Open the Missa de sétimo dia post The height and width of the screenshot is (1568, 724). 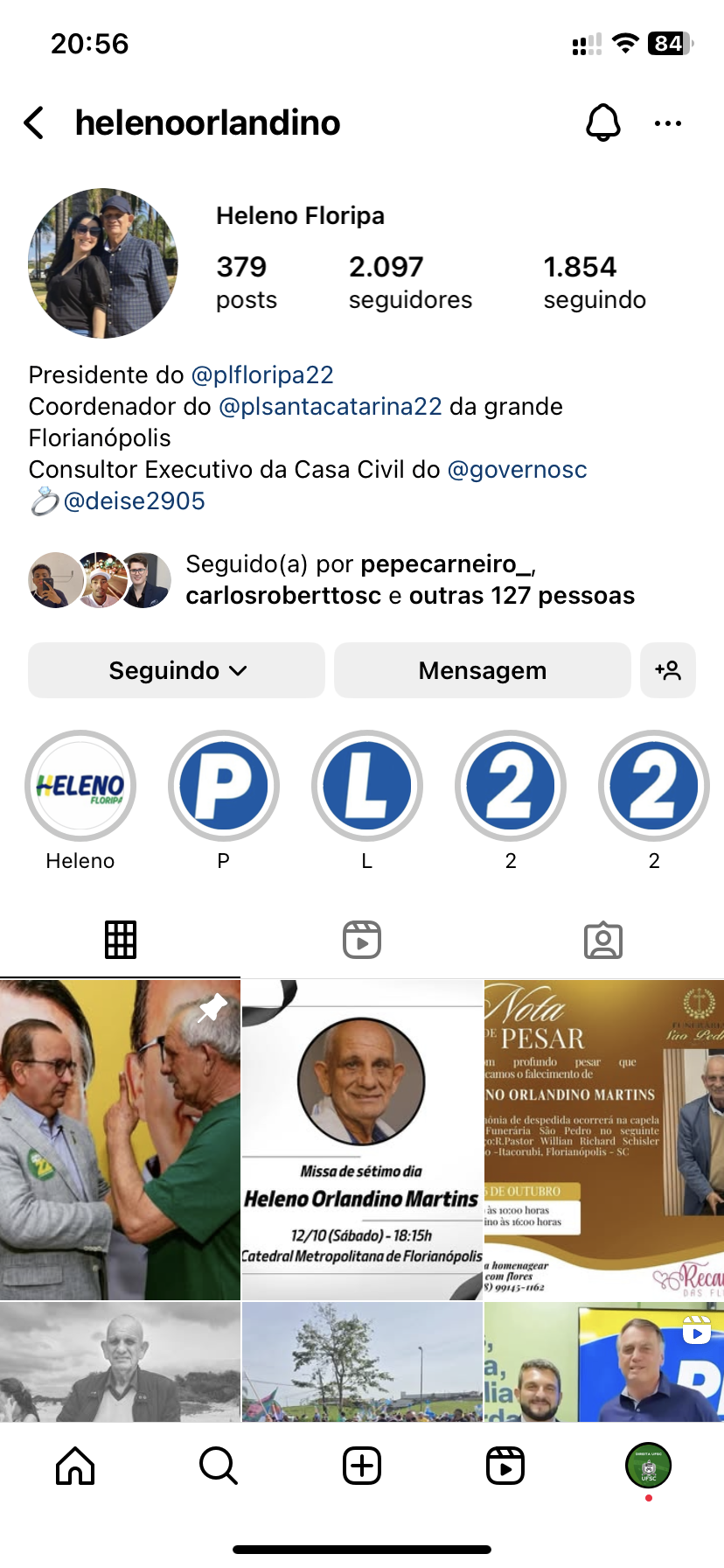362,1139
